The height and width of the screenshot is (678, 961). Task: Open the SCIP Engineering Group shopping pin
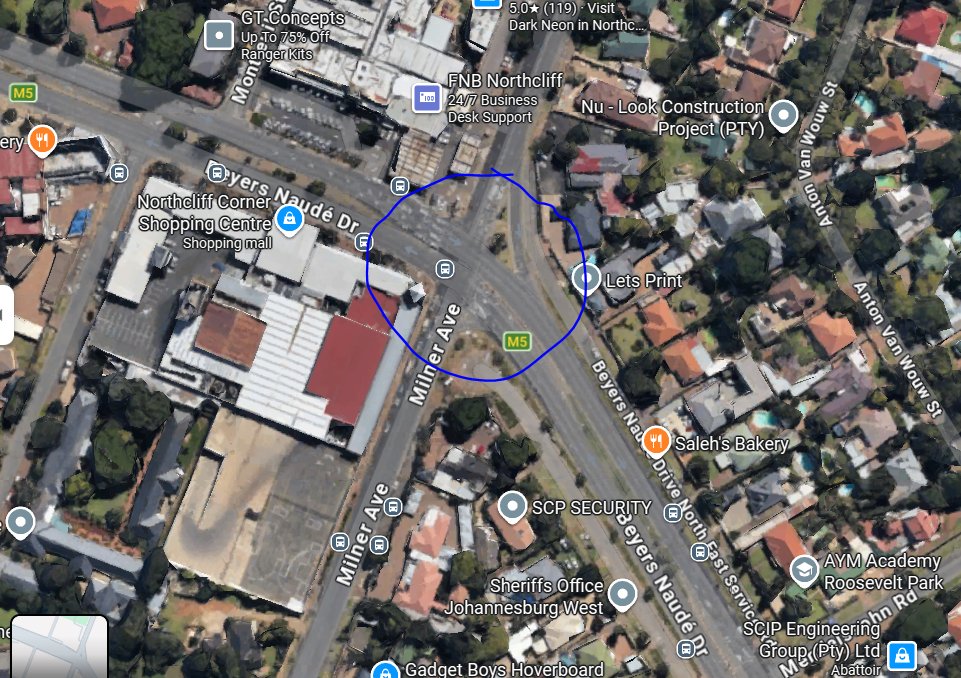coord(902,655)
